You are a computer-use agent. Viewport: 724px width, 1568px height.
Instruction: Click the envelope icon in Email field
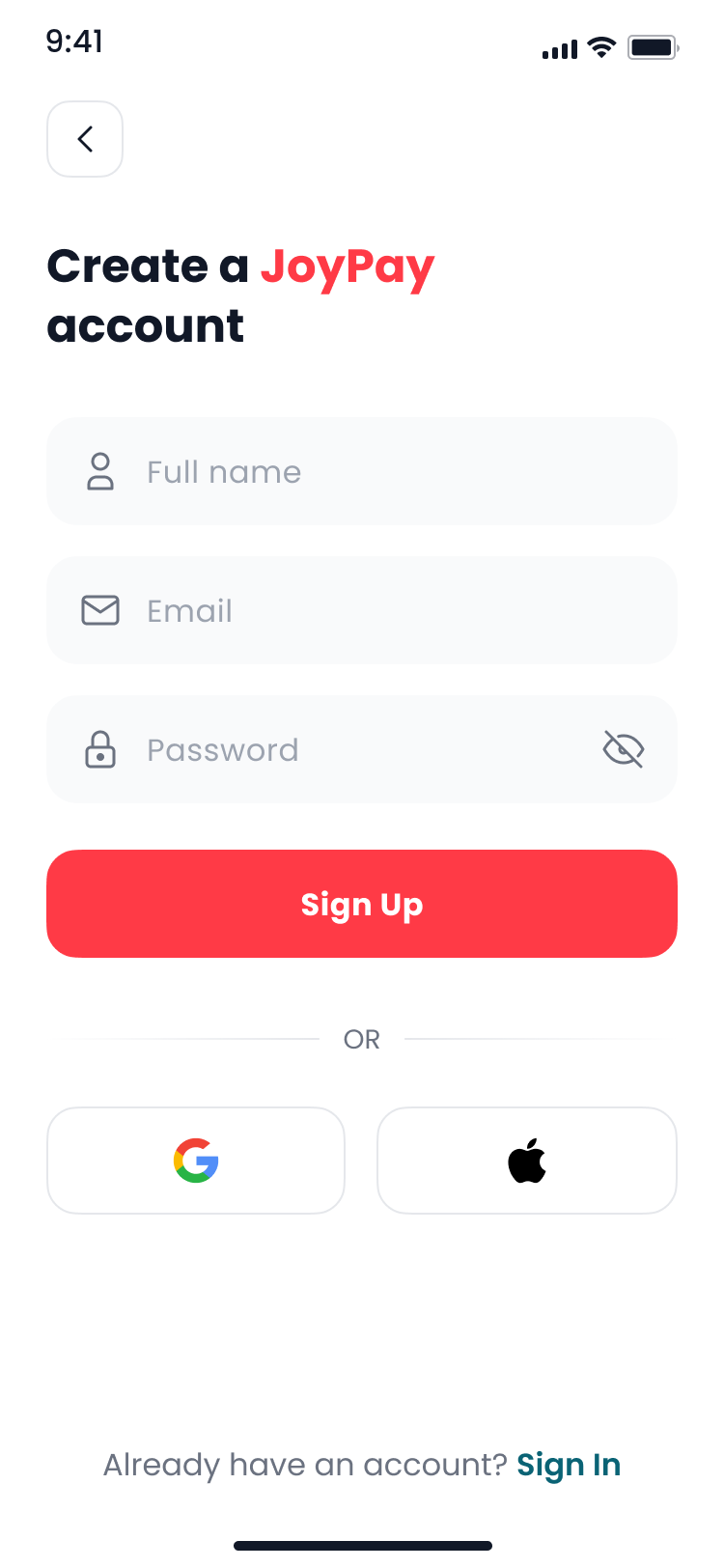(x=99, y=610)
